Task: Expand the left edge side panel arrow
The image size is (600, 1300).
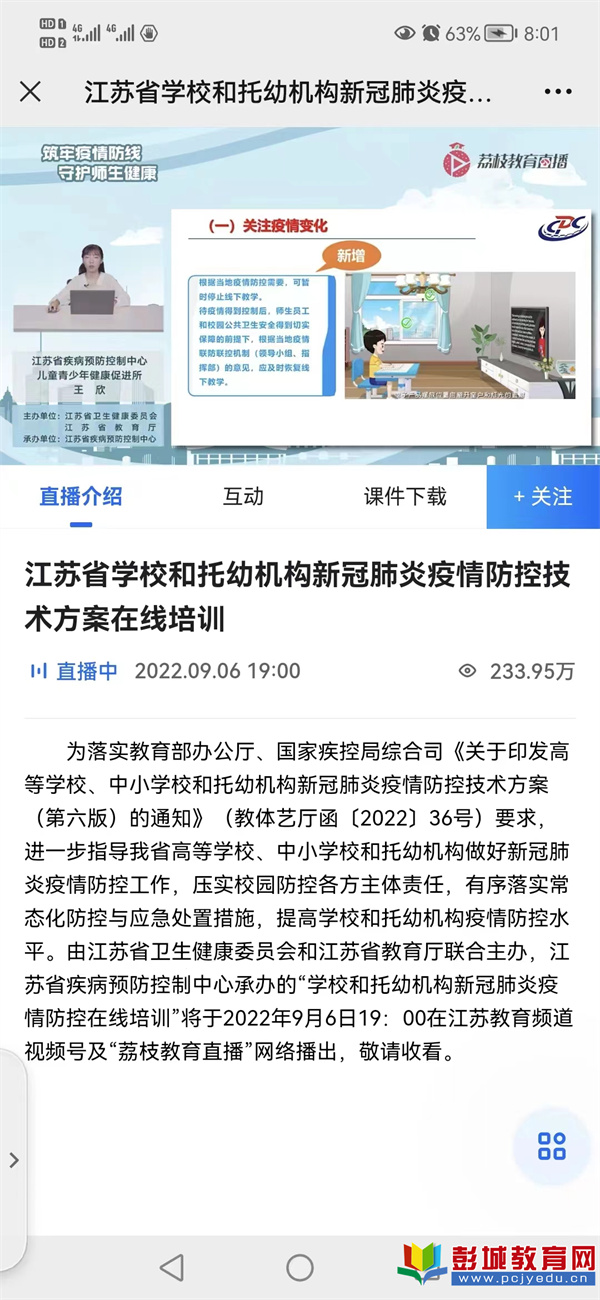Action: [x=13, y=1160]
